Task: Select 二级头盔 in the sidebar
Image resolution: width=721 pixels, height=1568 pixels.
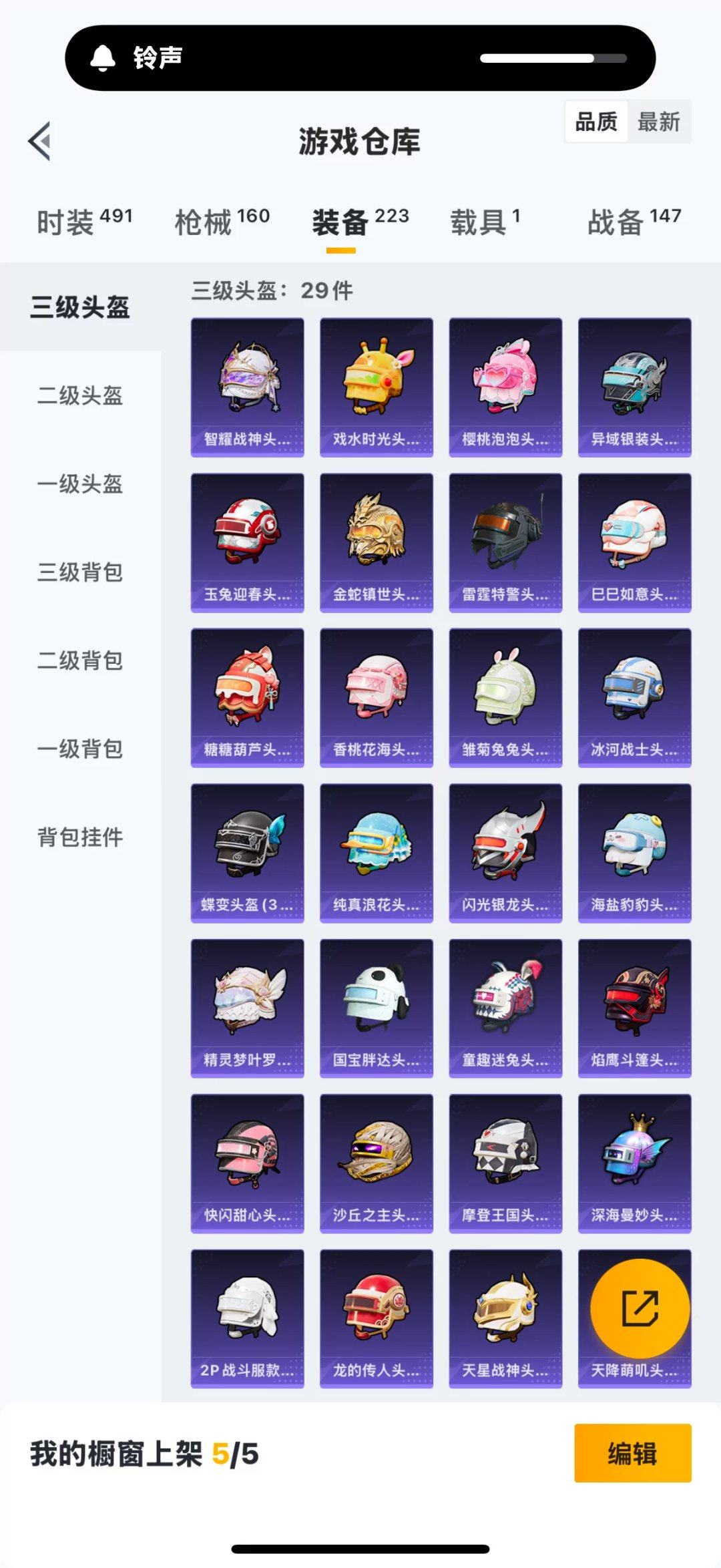Action: (80, 395)
